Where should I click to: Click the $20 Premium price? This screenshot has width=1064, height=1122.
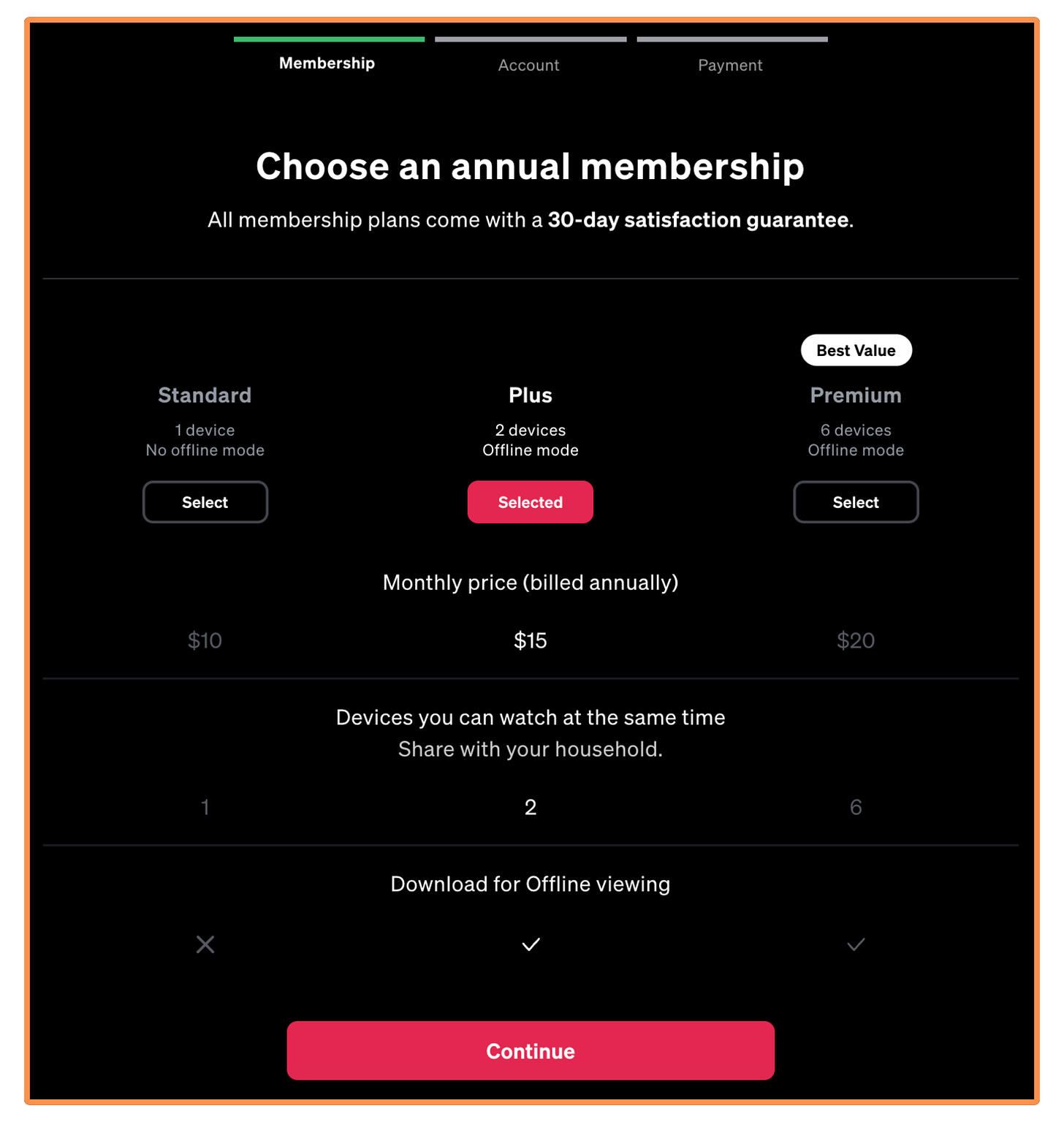[856, 640]
